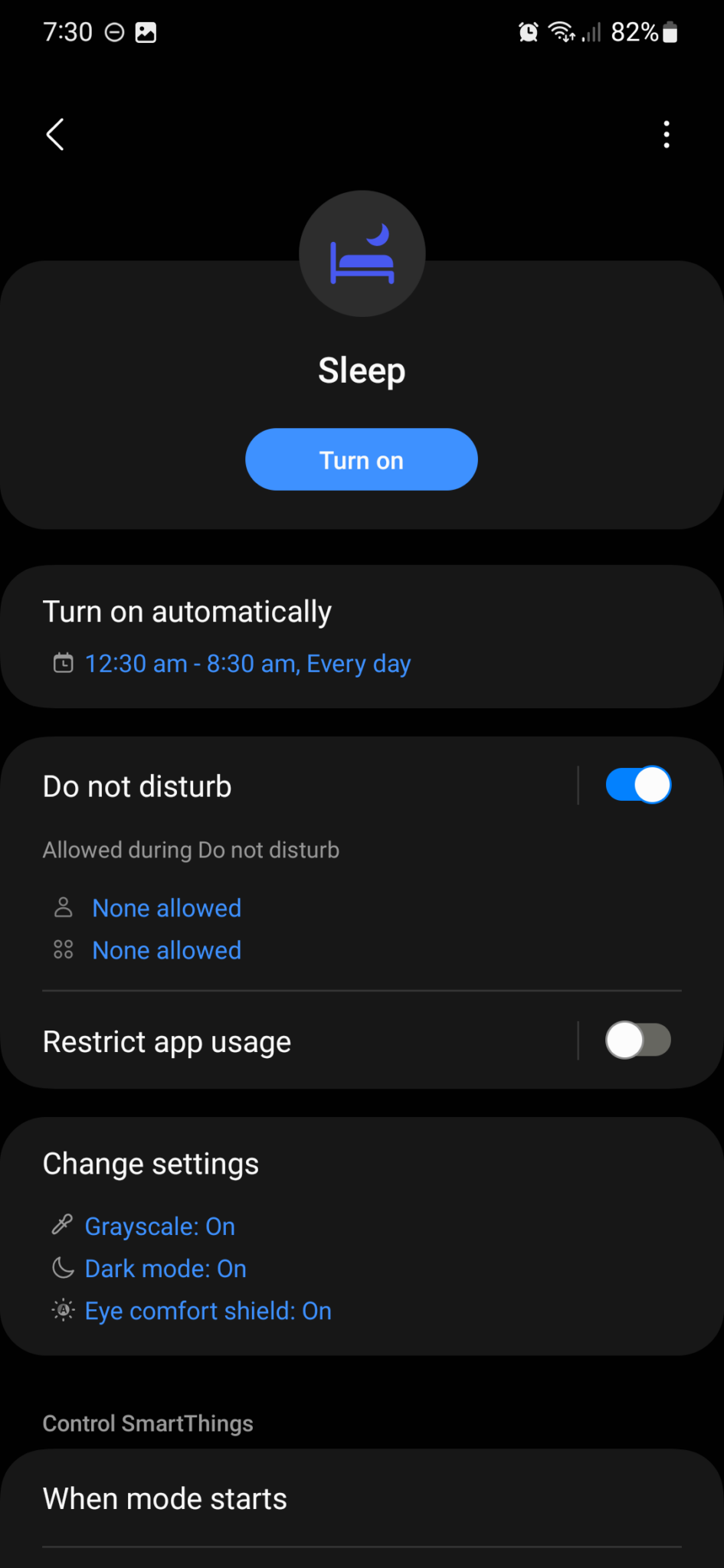Toggle Do not disturb off then check status
Screen dimensions: 724x1568
pos(638,785)
